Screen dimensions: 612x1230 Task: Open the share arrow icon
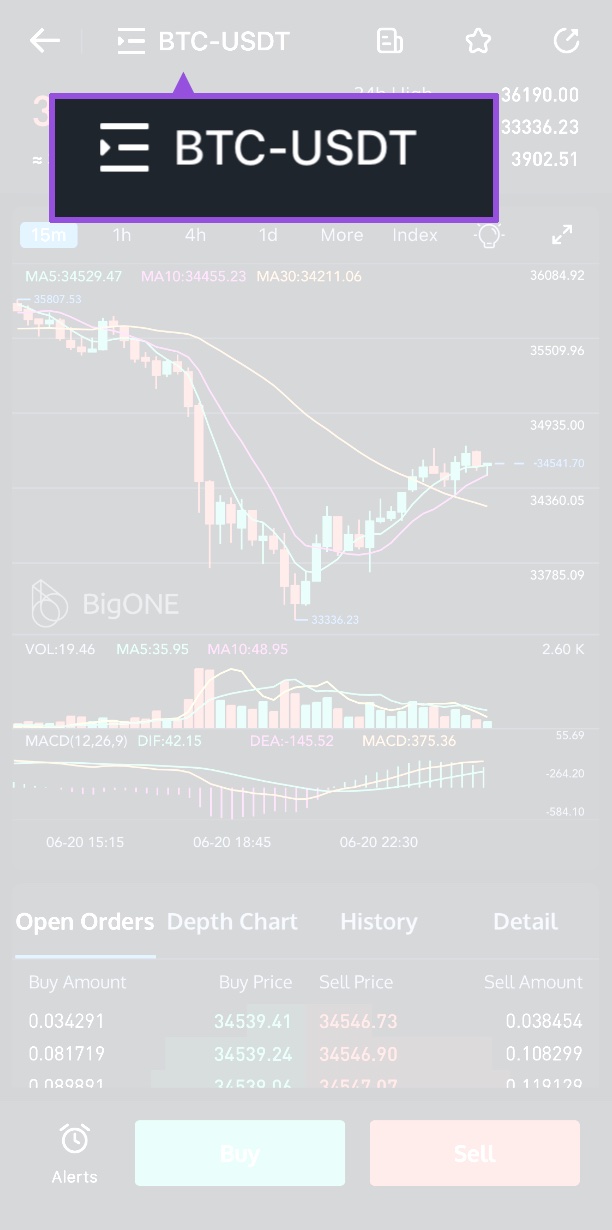(566, 41)
